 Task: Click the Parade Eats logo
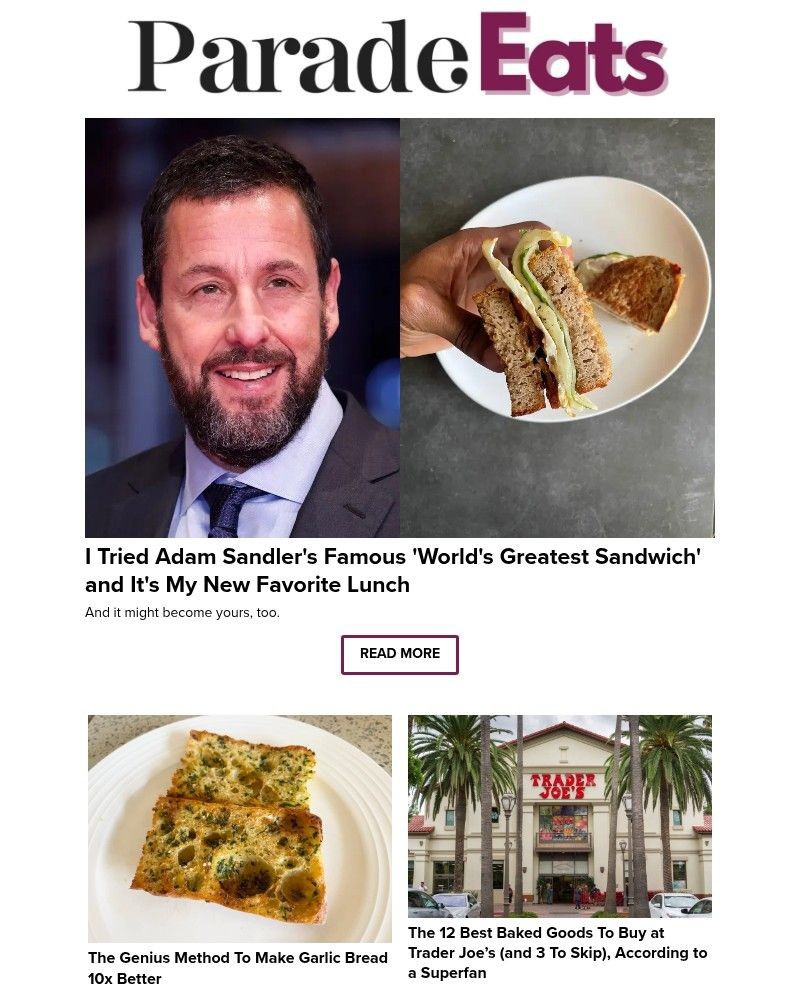pyautogui.click(x=400, y=55)
